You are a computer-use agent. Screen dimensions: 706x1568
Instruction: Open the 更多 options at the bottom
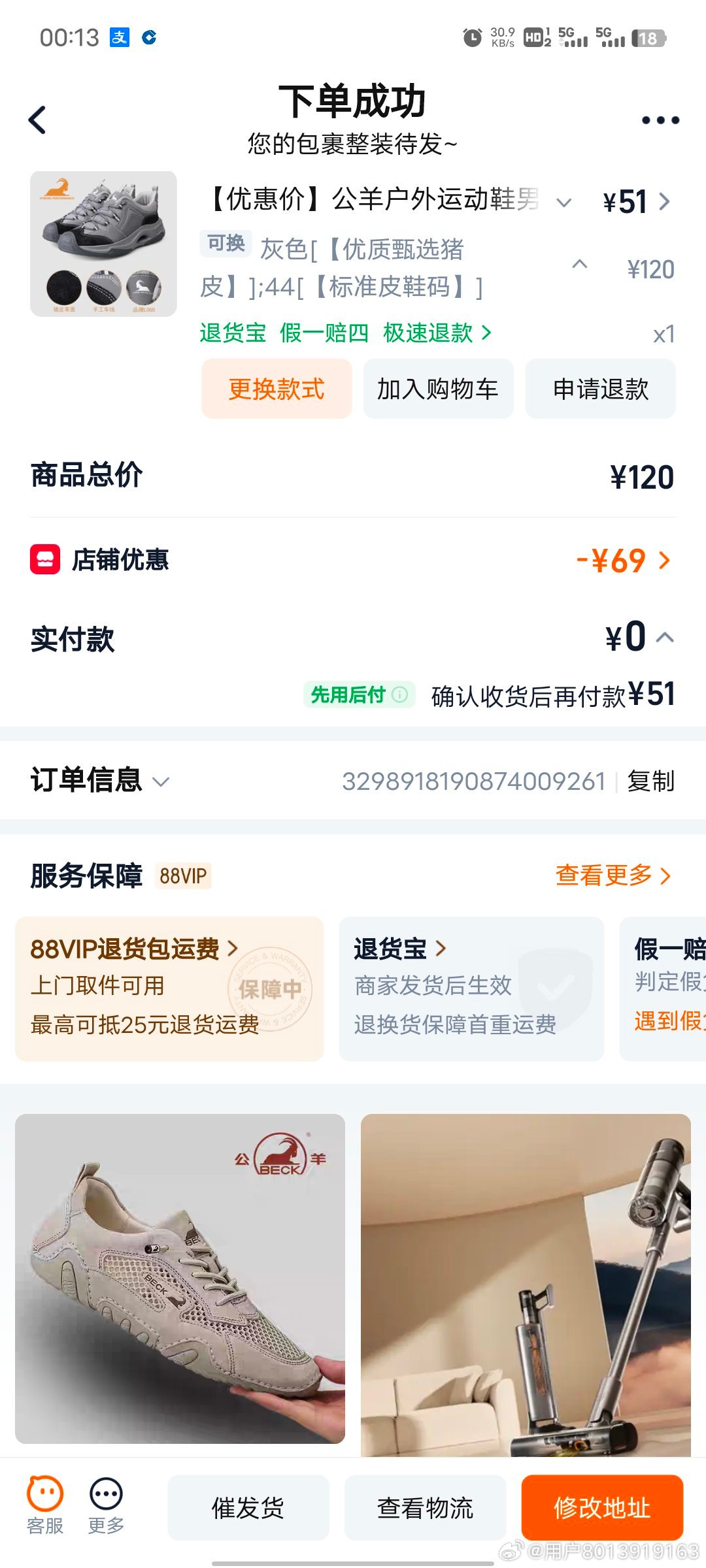(x=106, y=1505)
